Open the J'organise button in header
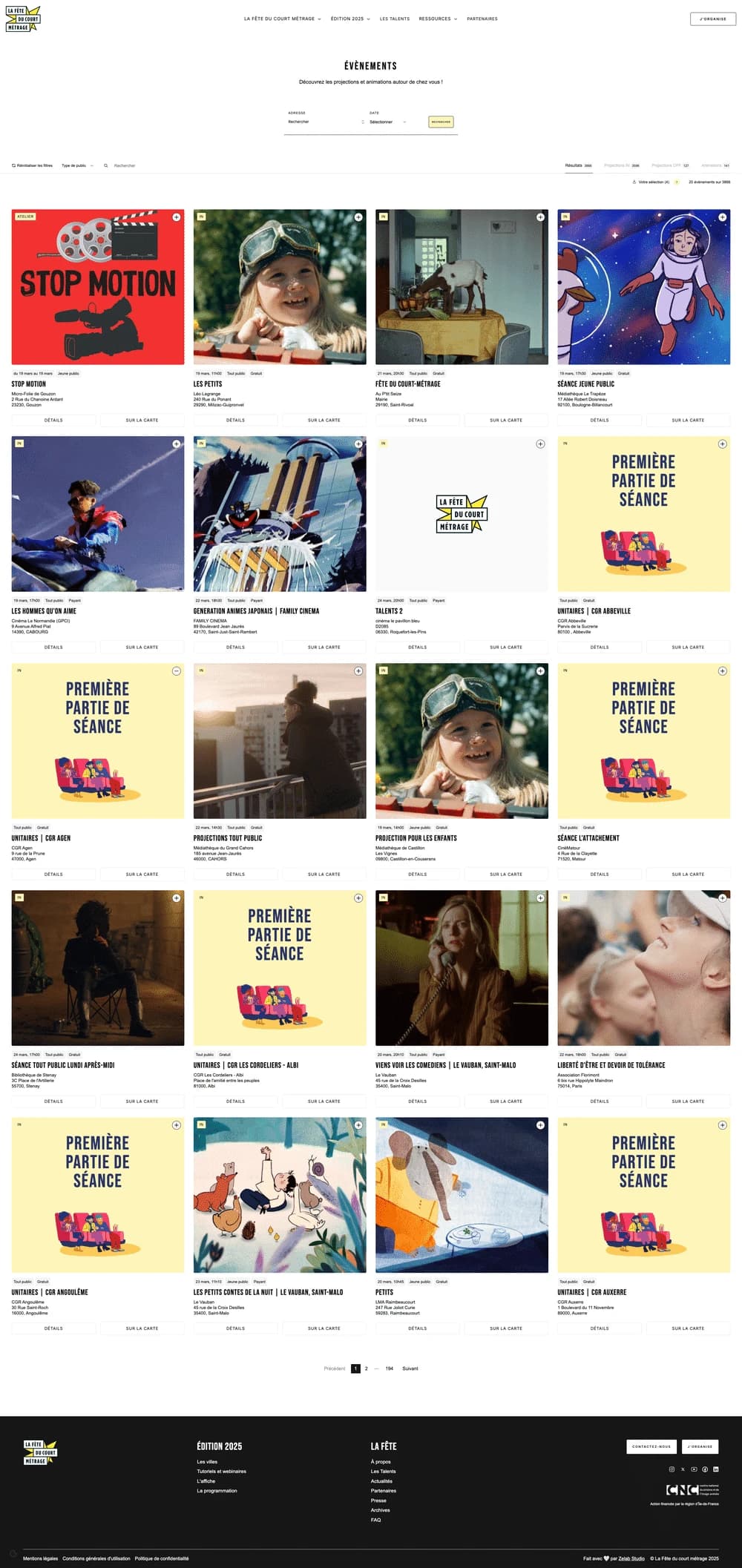 coord(712,19)
